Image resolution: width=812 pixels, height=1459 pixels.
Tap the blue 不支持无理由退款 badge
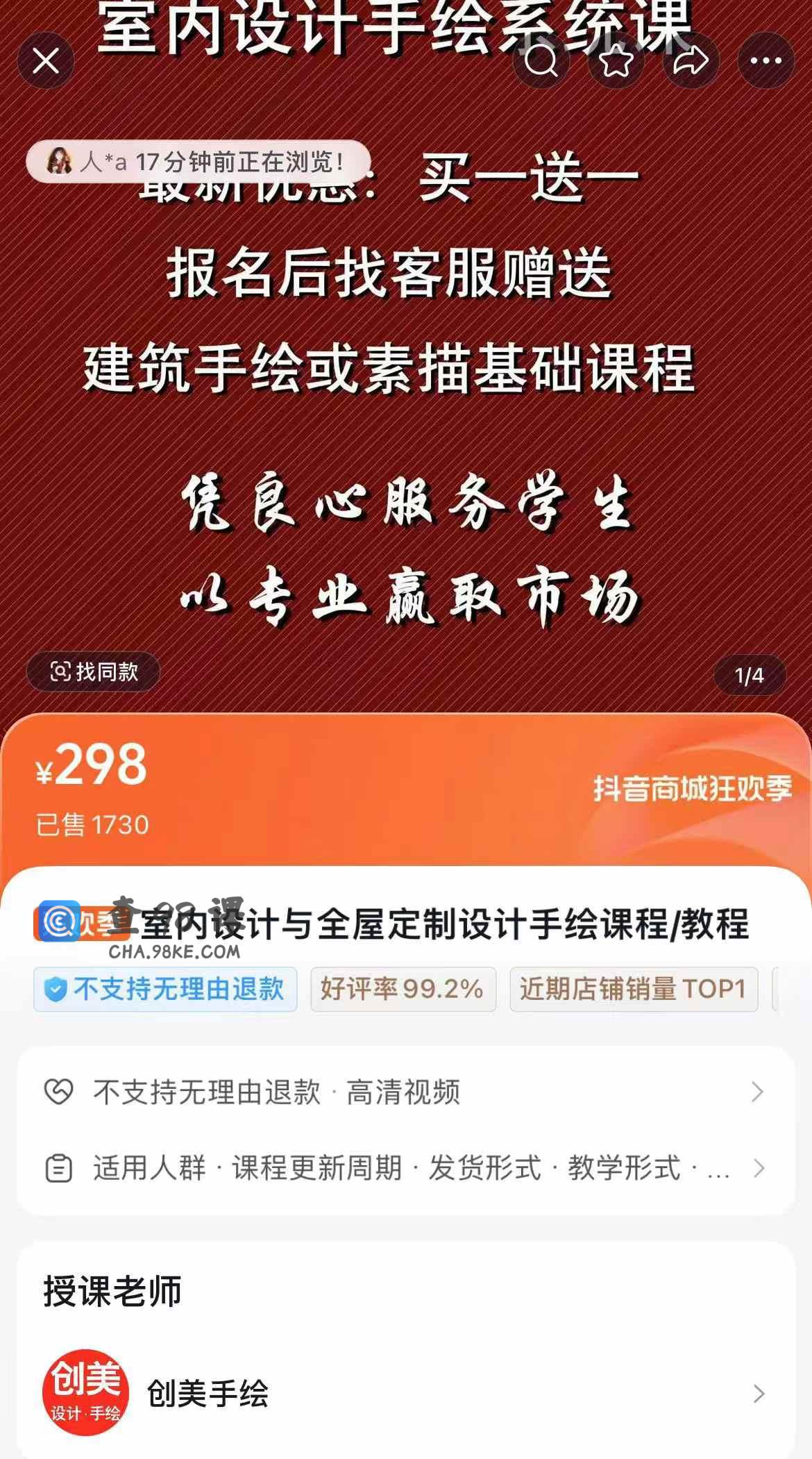[x=165, y=989]
